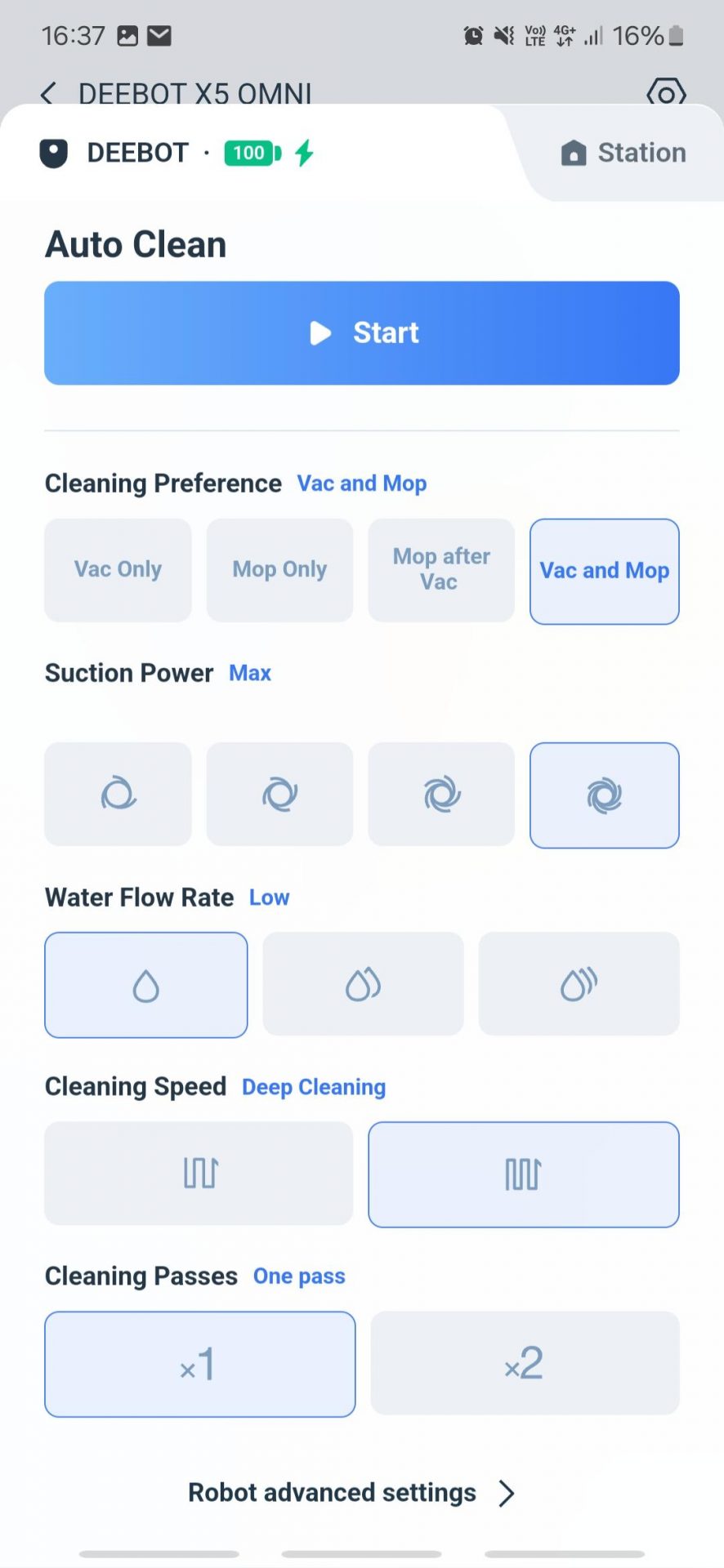Choose Mop after Vac preference
The image size is (724, 1568).
click(x=441, y=570)
